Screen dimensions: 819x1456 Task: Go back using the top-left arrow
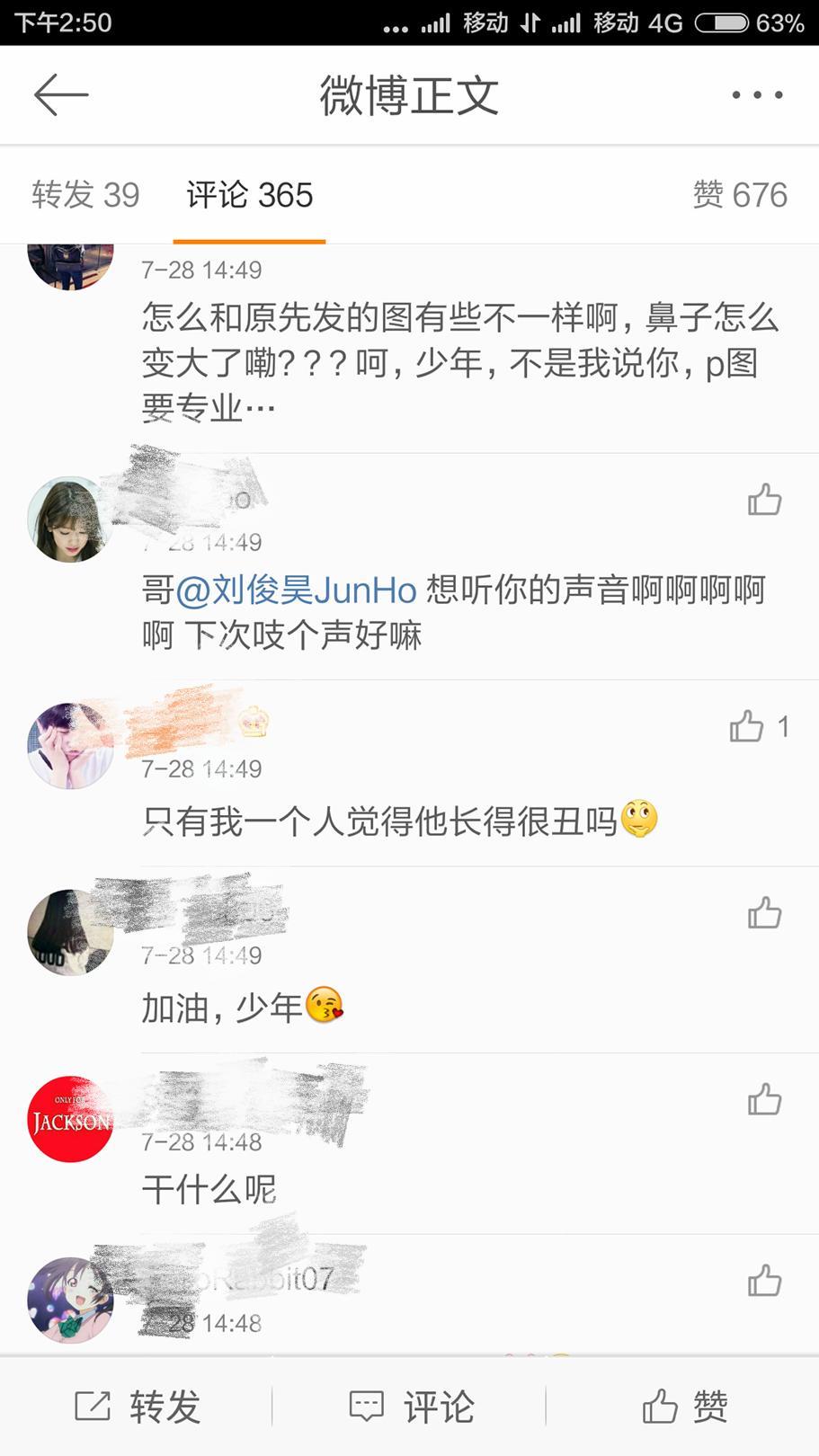coord(60,94)
